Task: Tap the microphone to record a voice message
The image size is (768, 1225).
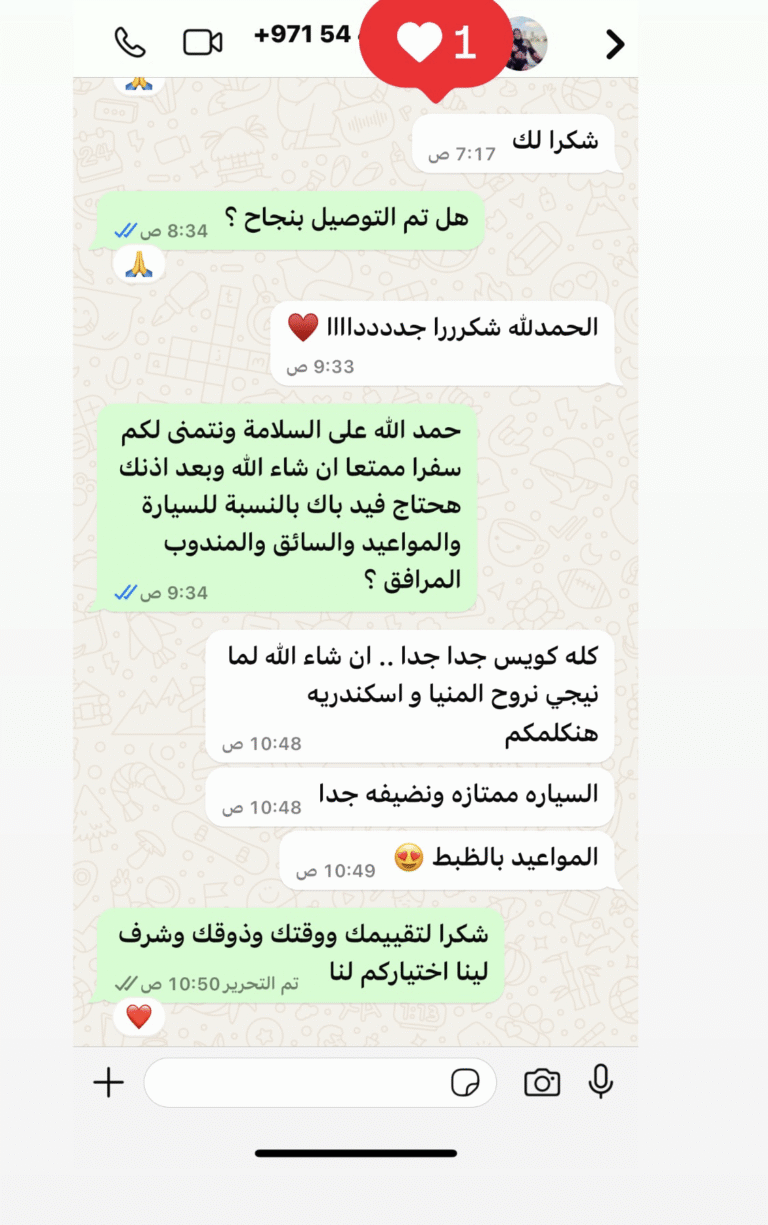Action: [x=601, y=1081]
